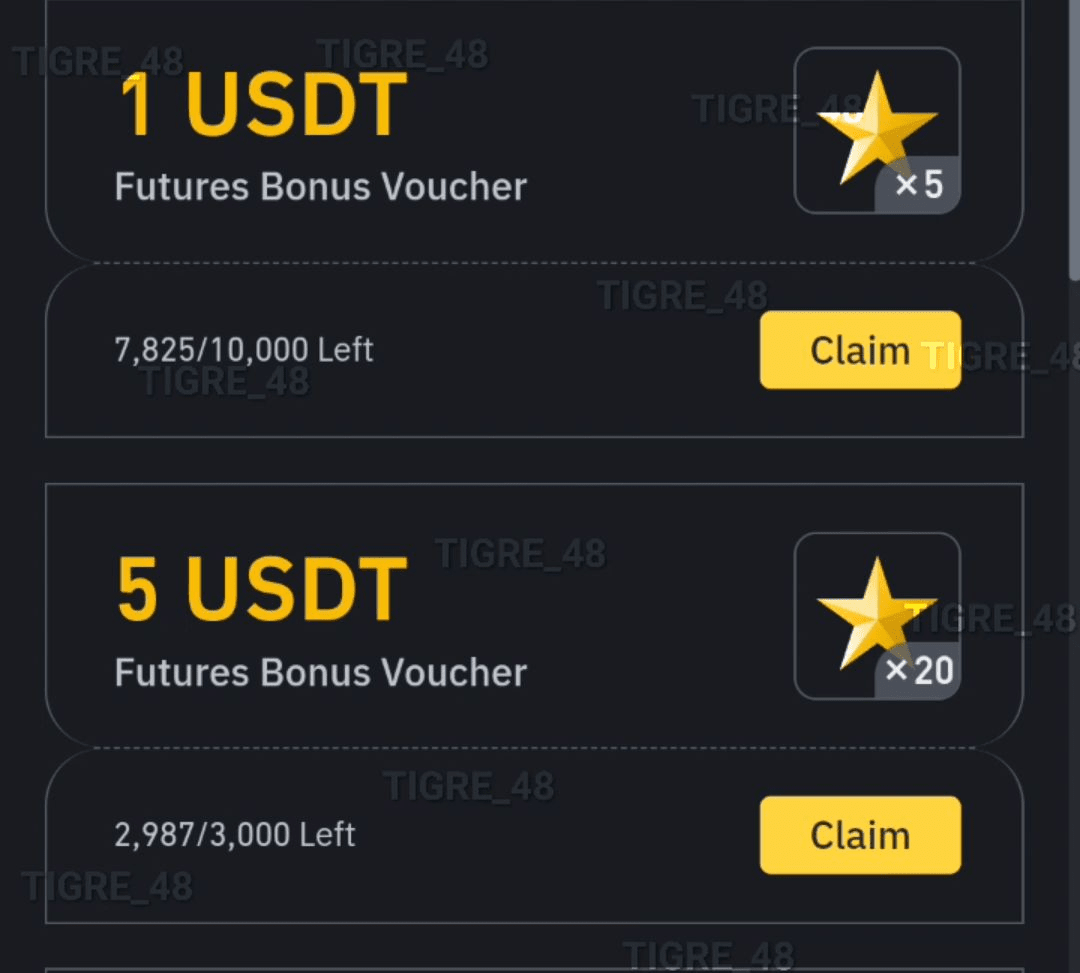
Task: Claim the 1 USDT Futures Bonus Voucher
Action: click(859, 350)
